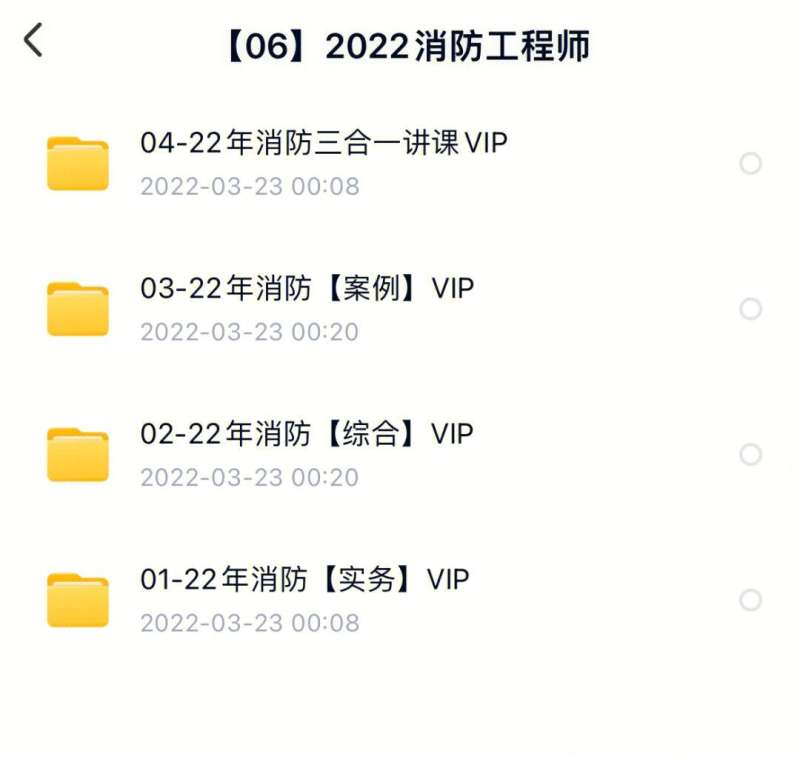Select the circle for 01-22年消防【实务】folder
The width and height of the screenshot is (800, 762).
750,600
